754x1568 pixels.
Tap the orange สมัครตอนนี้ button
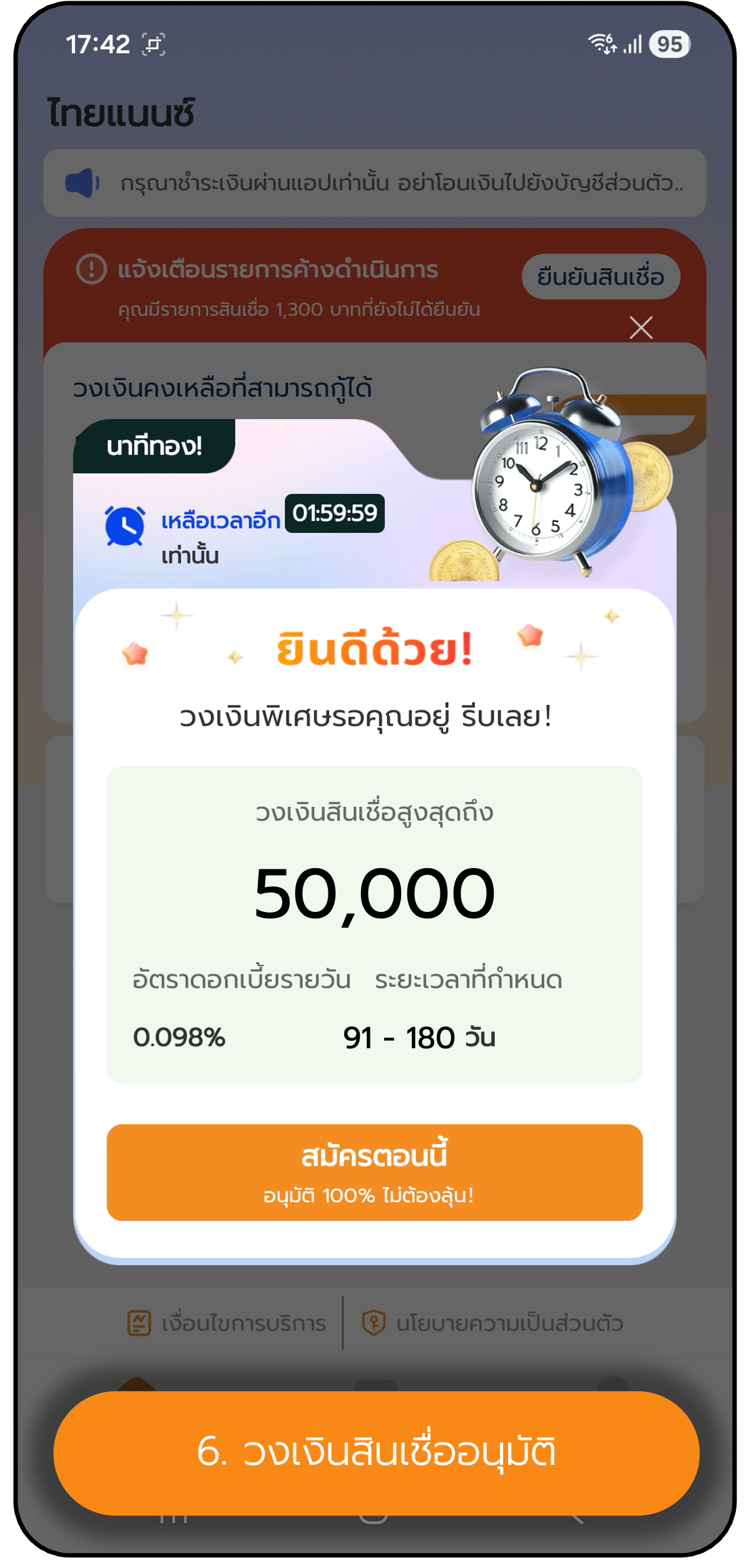coord(374,1172)
